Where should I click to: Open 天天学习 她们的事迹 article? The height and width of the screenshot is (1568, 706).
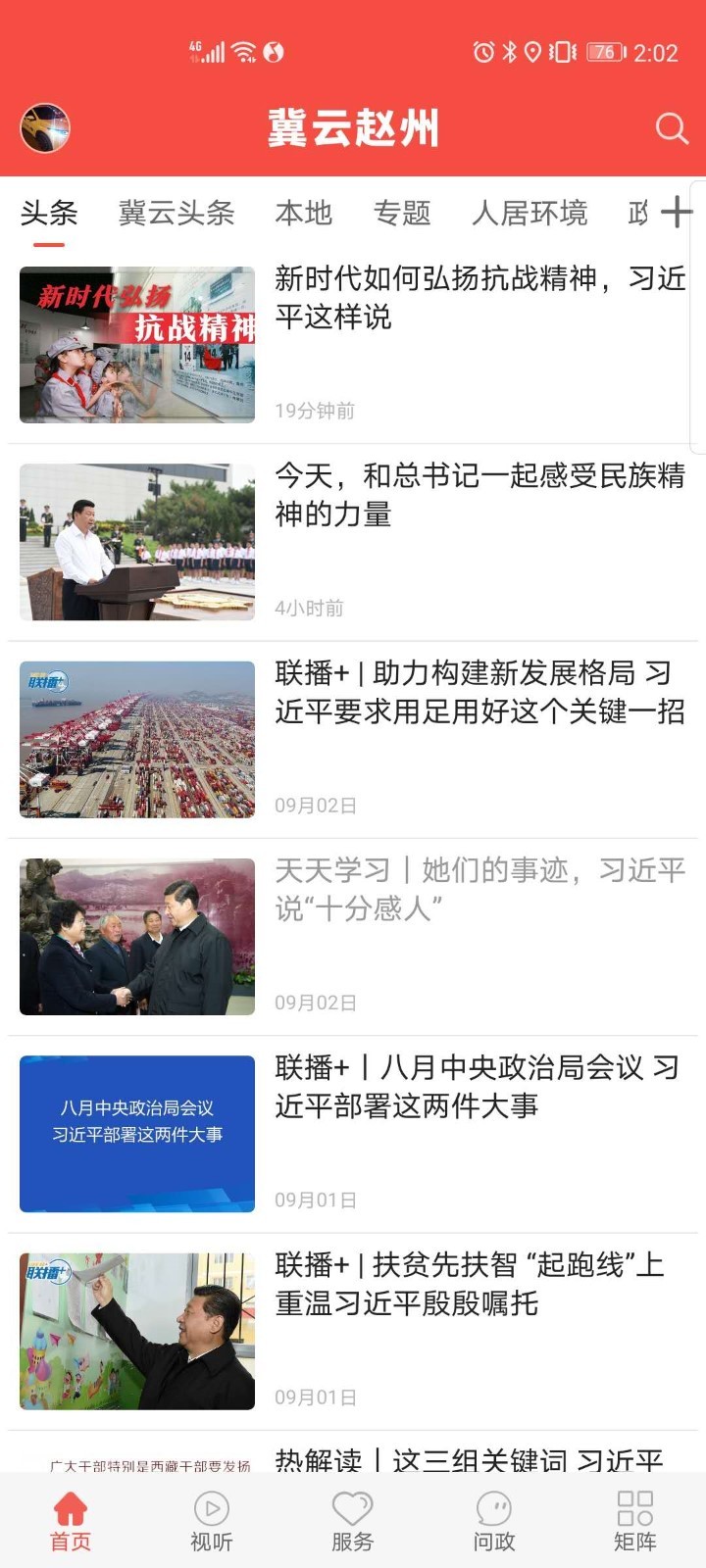479,889
